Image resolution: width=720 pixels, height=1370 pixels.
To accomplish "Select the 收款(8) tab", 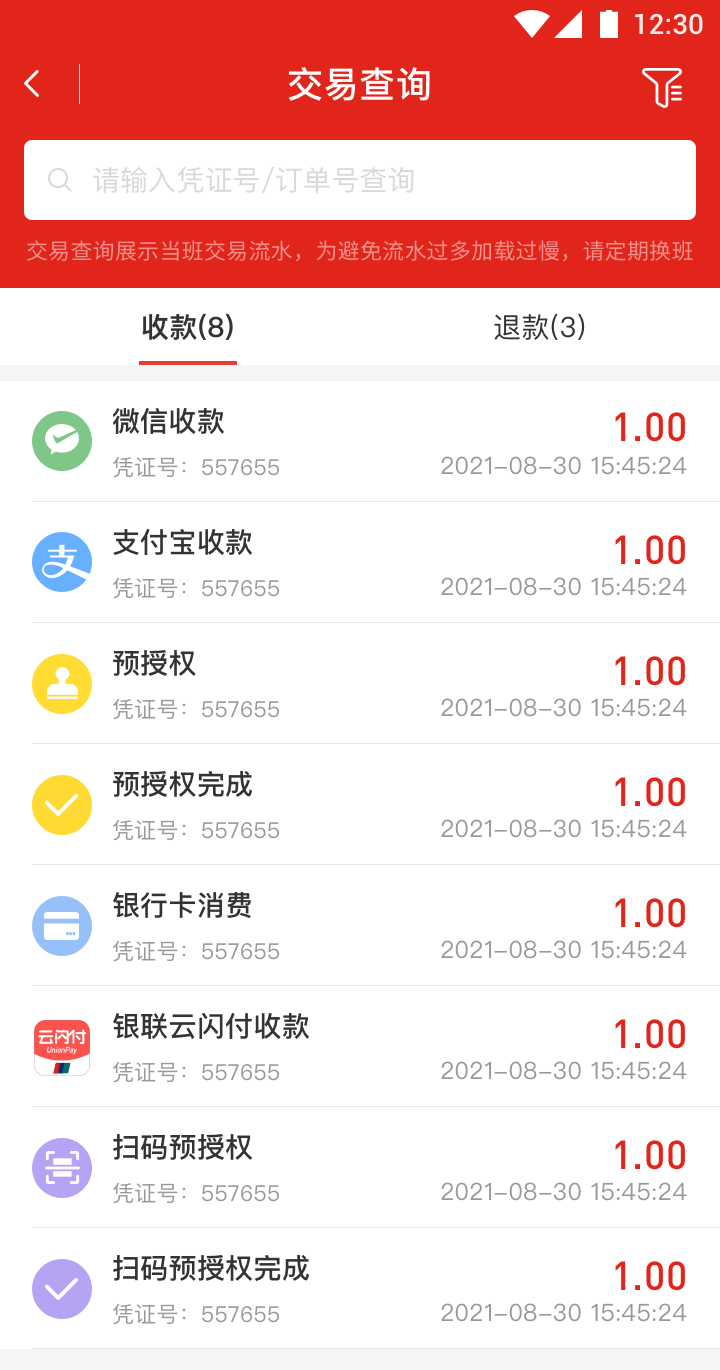I will 188,327.
